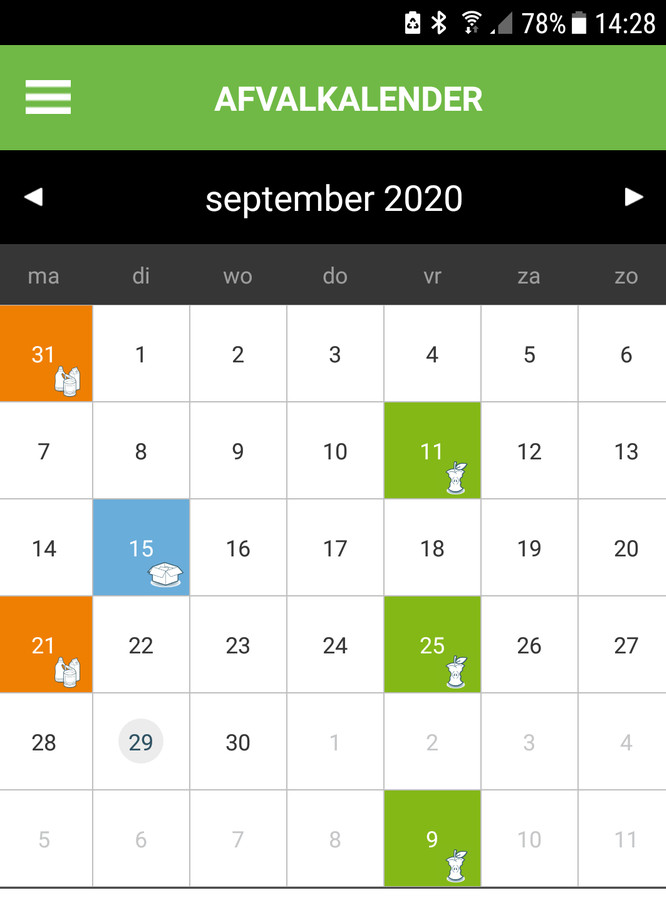Select orange pickup day September 21
This screenshot has height=900, width=666.
(46, 645)
